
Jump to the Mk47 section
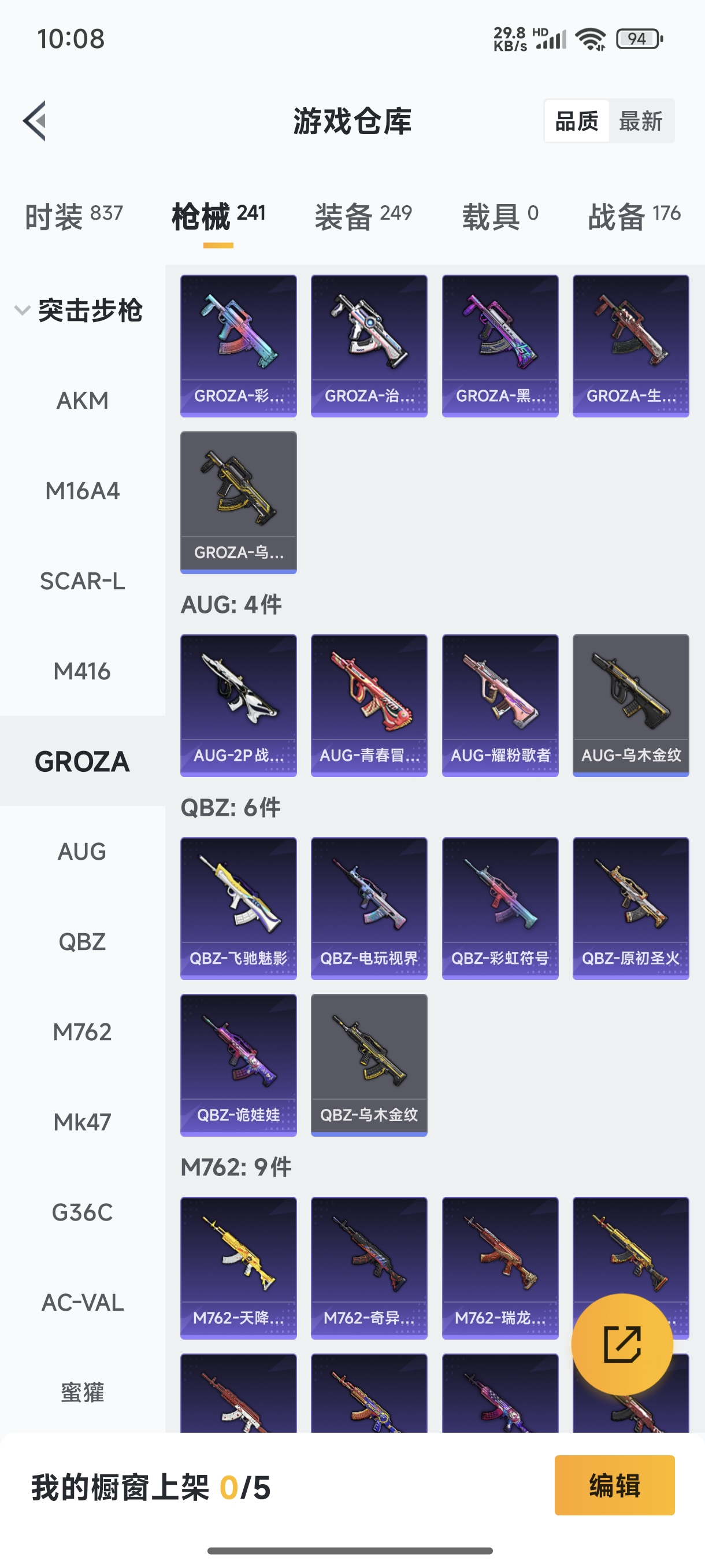pos(82,1122)
